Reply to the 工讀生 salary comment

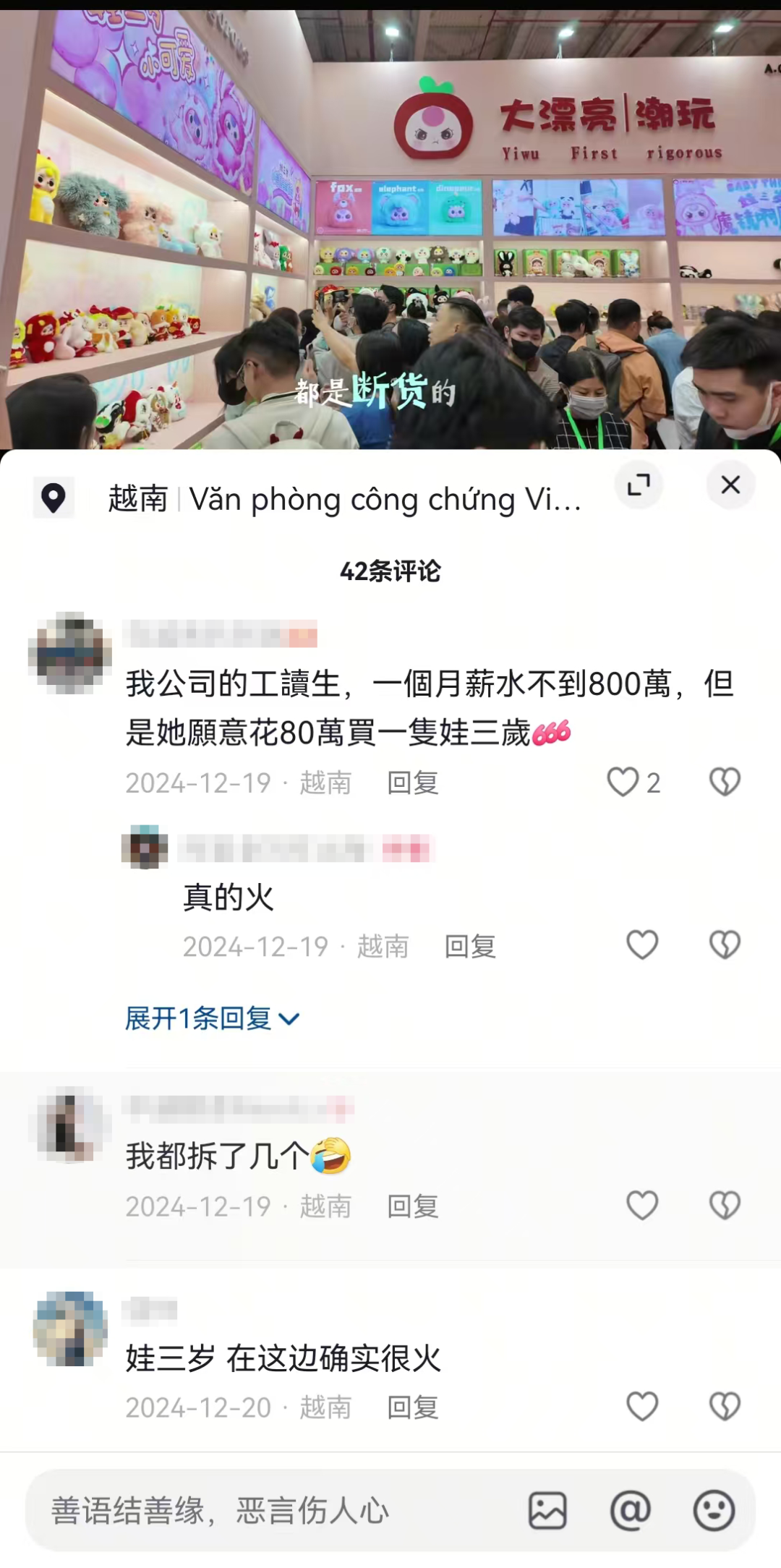click(412, 783)
